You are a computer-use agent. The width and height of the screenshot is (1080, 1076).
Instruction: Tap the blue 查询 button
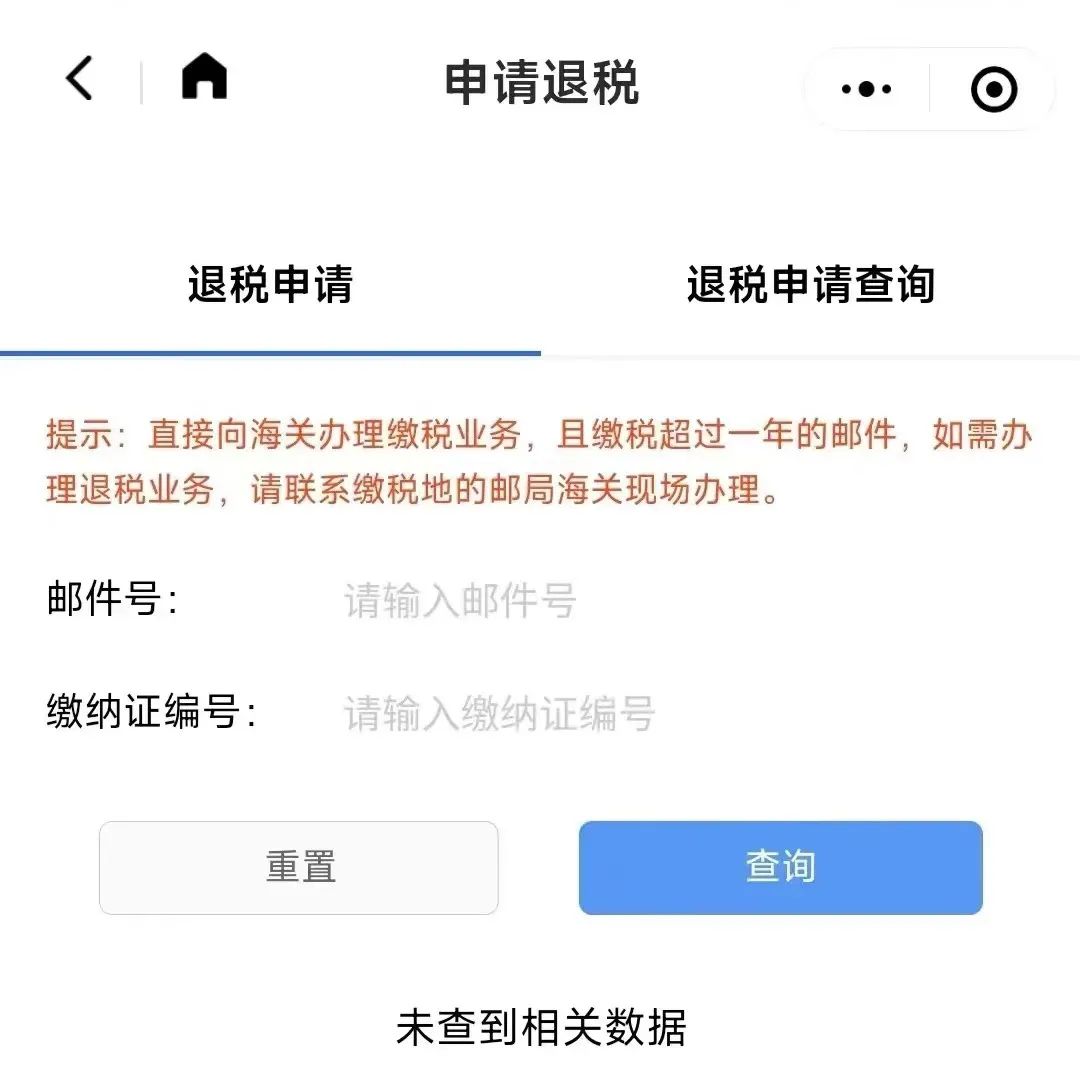[x=780, y=867]
